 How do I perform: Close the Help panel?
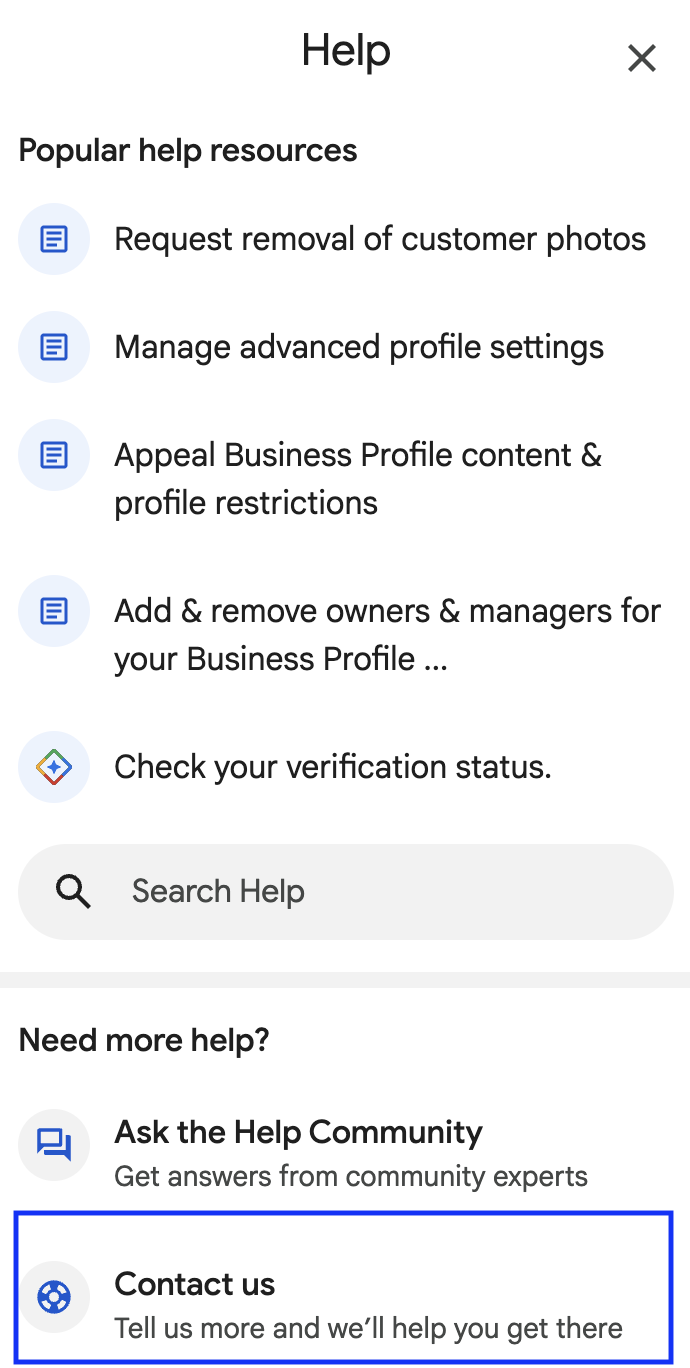(641, 59)
